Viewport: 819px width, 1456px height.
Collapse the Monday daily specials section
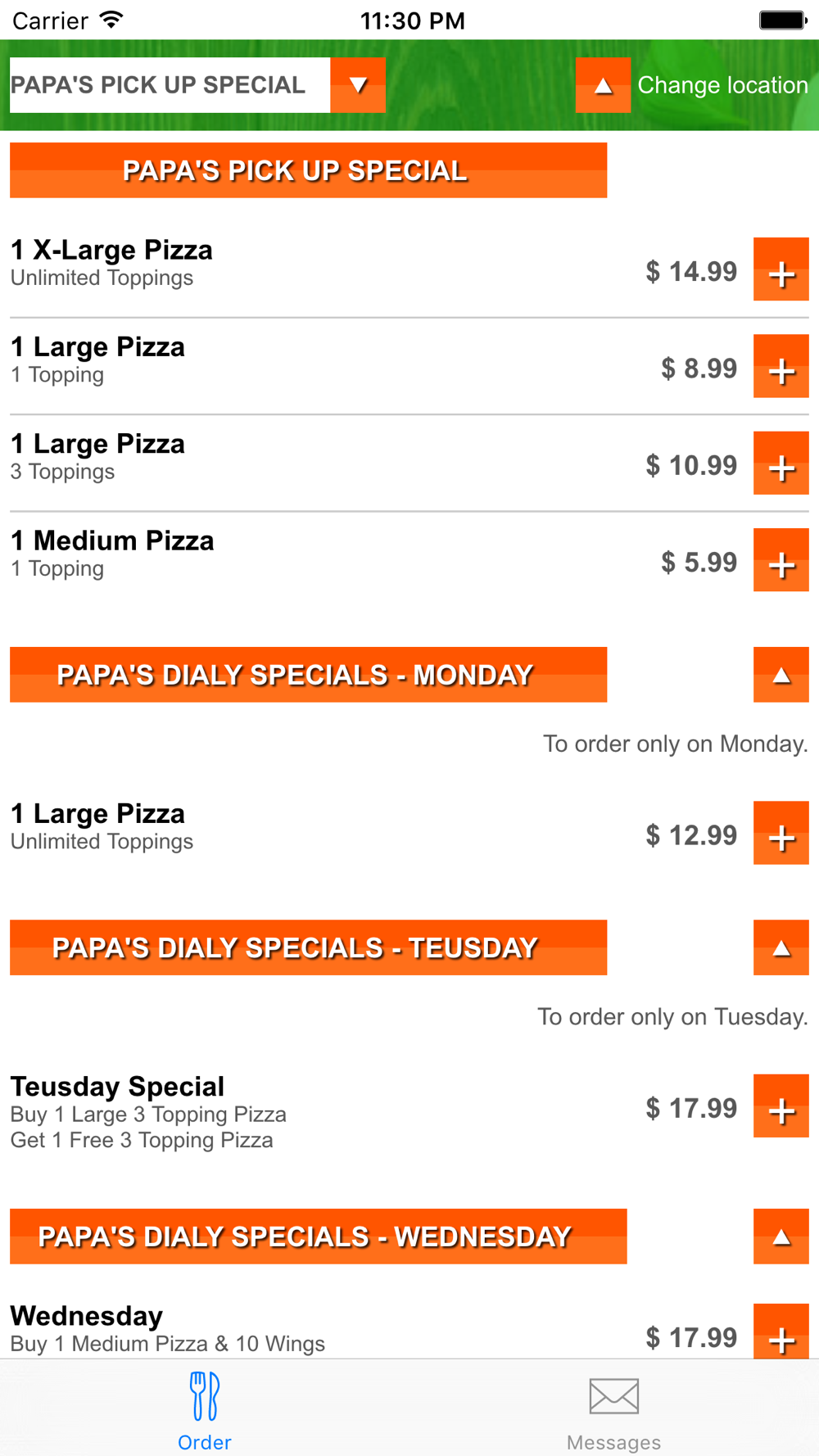click(x=781, y=675)
